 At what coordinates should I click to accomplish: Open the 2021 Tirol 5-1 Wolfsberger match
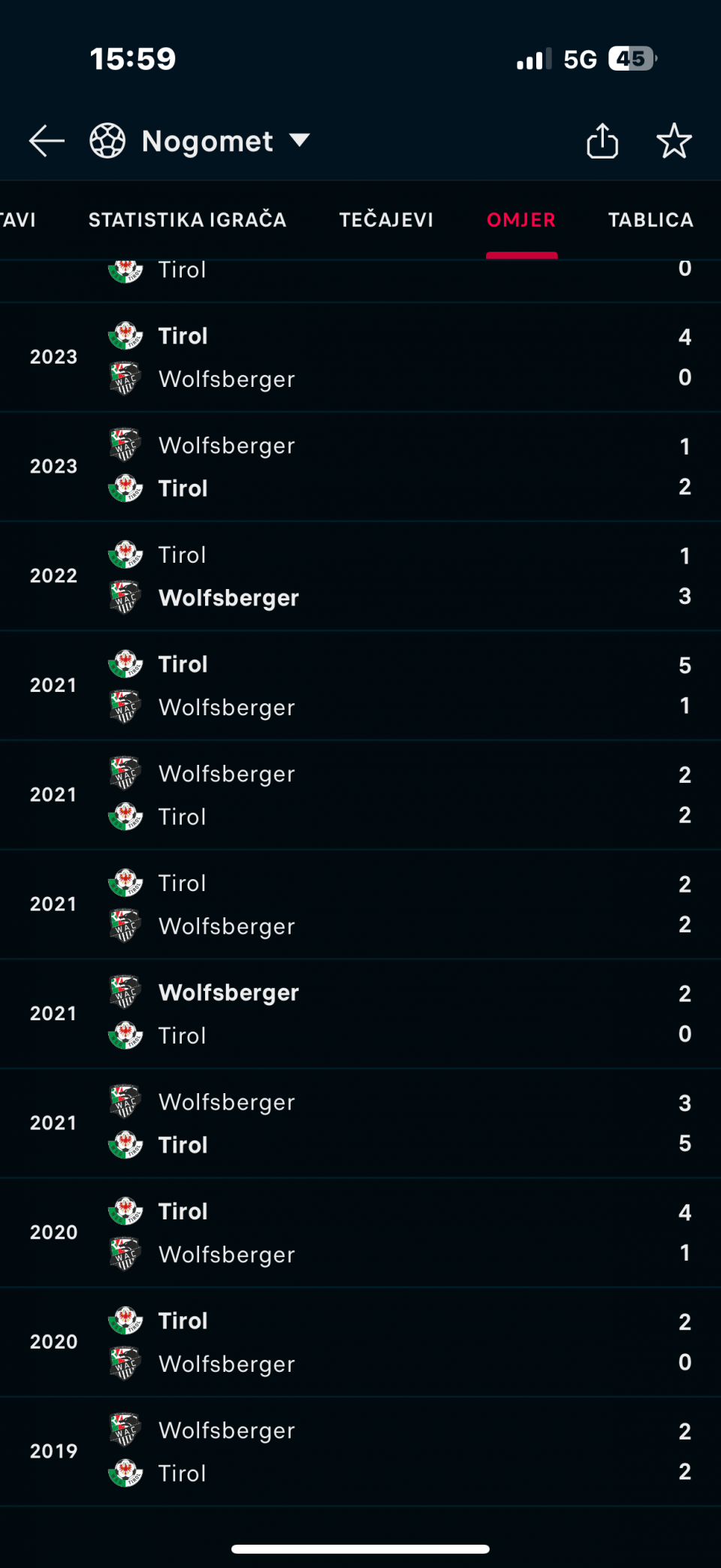pyautogui.click(x=360, y=685)
